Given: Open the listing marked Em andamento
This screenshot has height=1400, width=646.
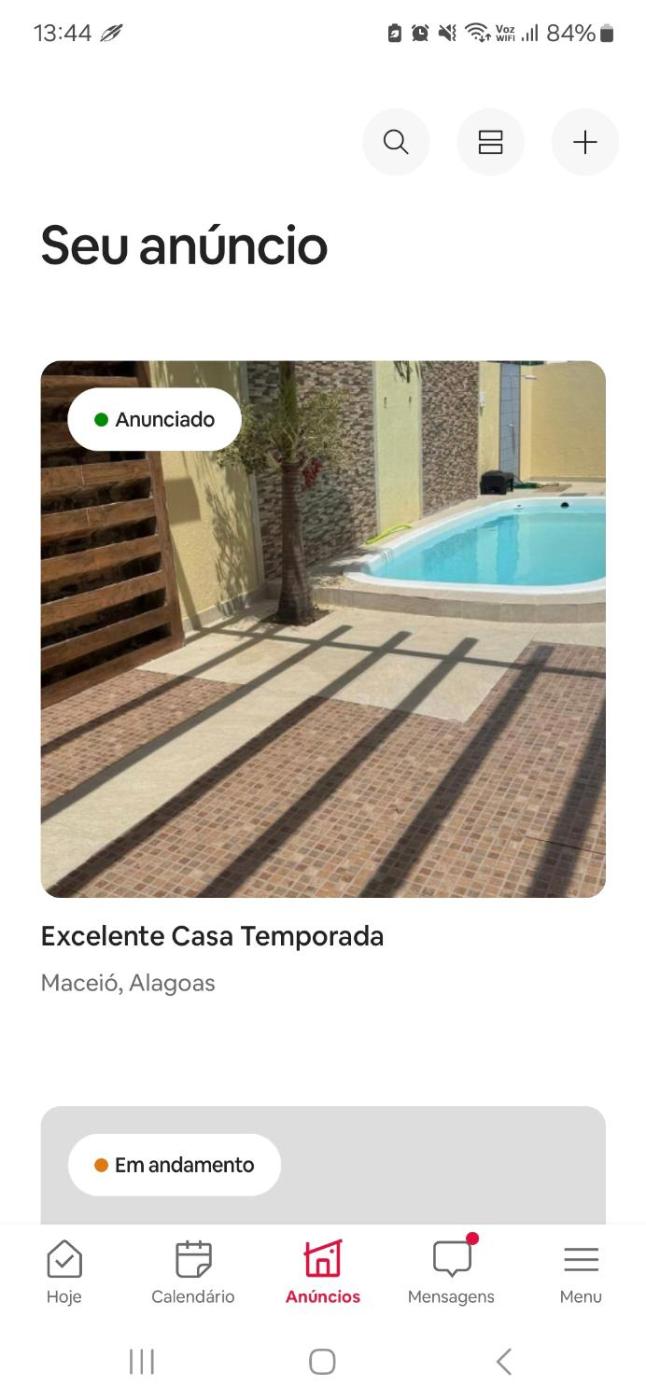Looking at the screenshot, I should point(323,1166).
